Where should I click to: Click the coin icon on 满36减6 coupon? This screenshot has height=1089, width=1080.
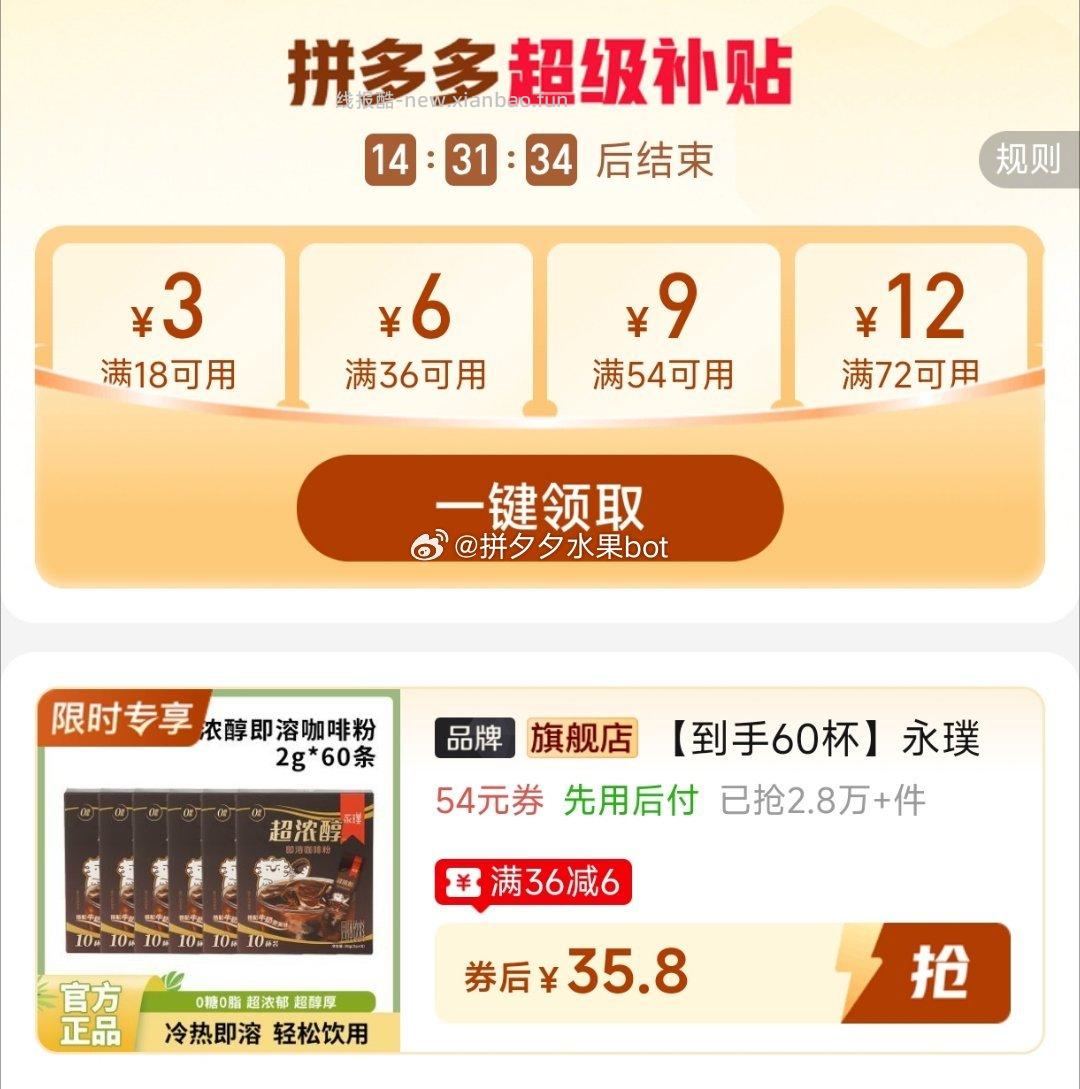pyautogui.click(x=463, y=880)
